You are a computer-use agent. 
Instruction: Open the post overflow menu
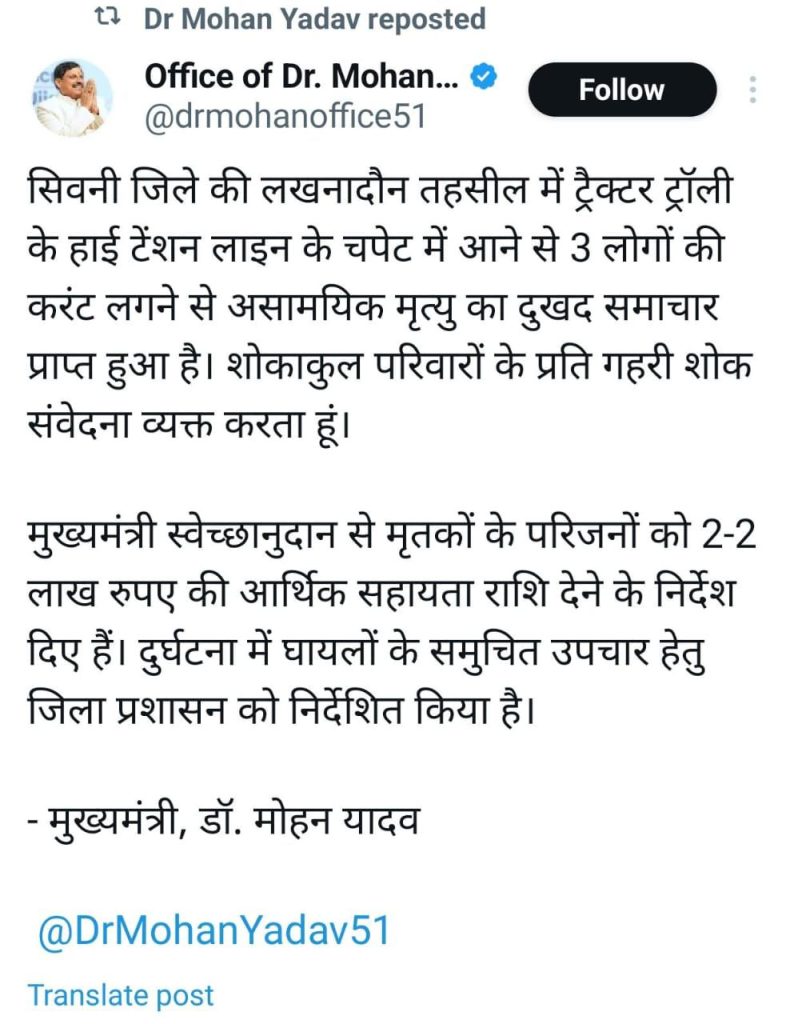point(752,90)
